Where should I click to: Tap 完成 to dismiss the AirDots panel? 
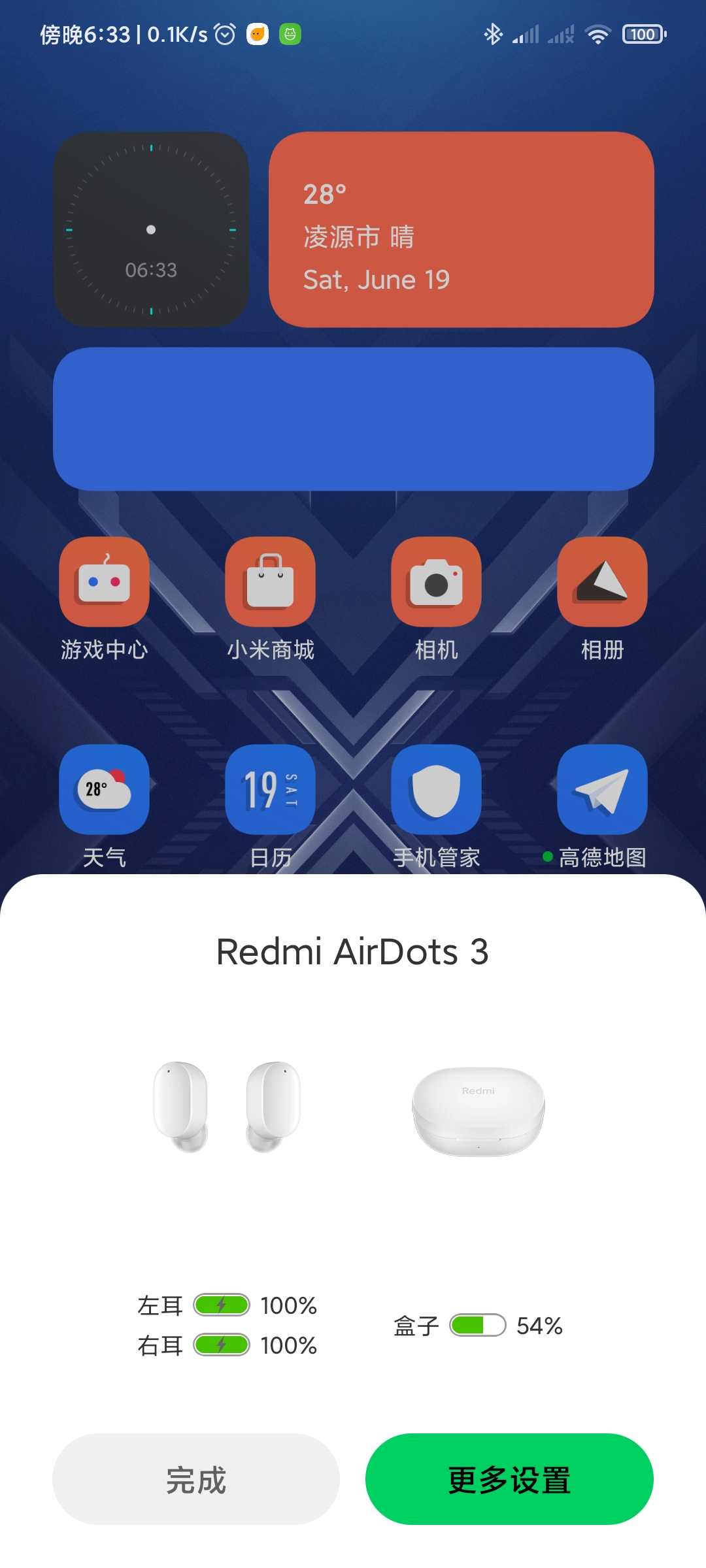tap(195, 1479)
